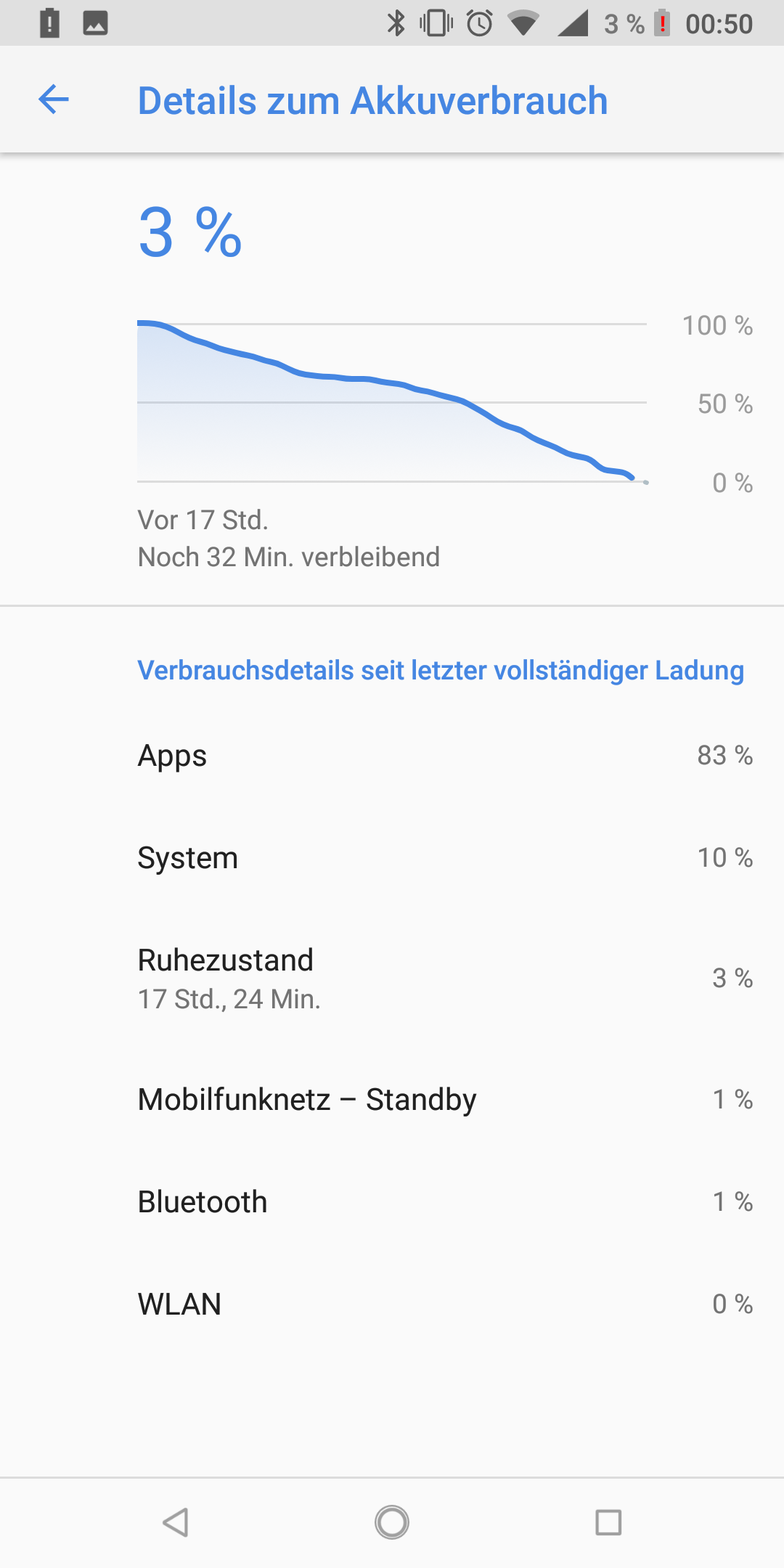The image size is (784, 1568).
Task: Open the Apps usage row
Action: click(x=392, y=756)
